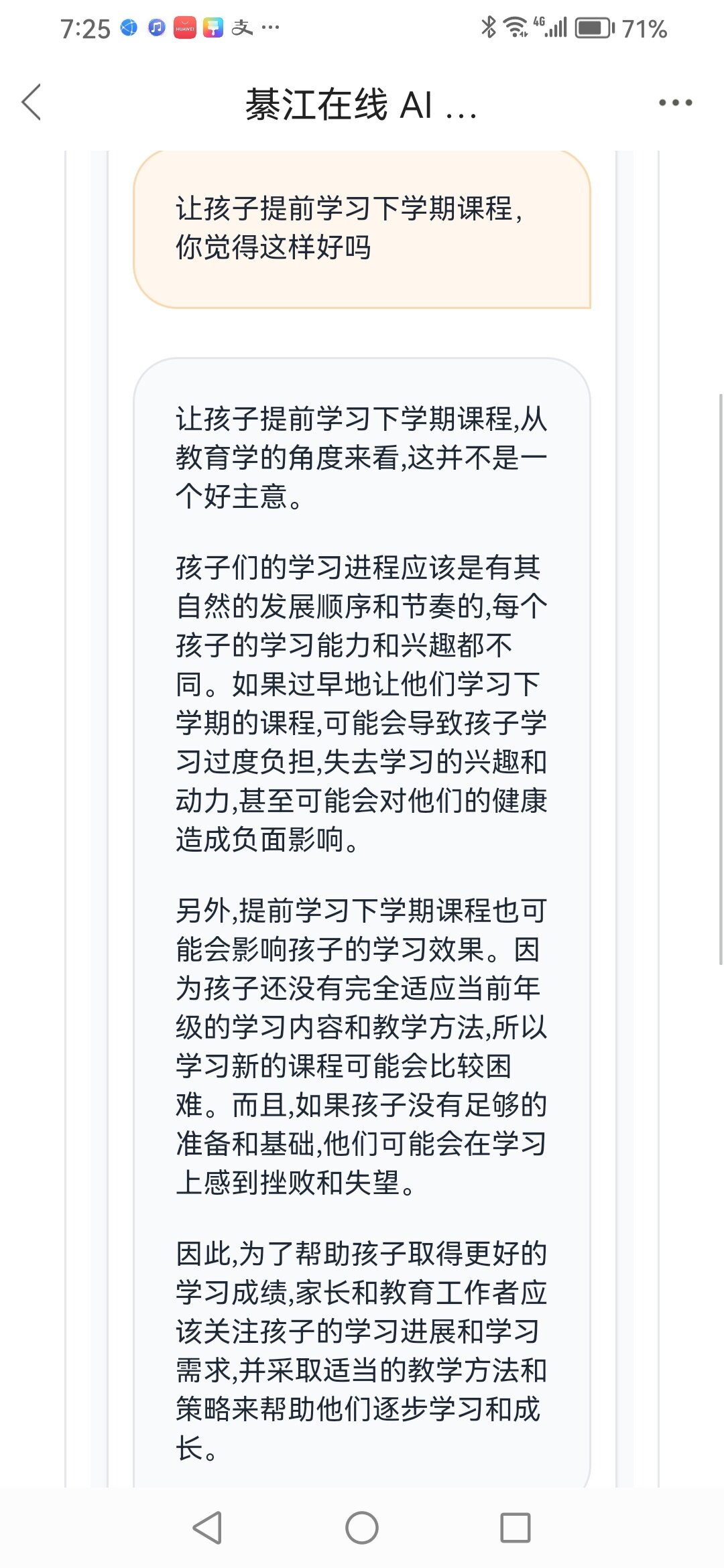This screenshot has height=1568, width=724.
Task: Open the three-dot overflow menu
Action: pyautogui.click(x=675, y=103)
